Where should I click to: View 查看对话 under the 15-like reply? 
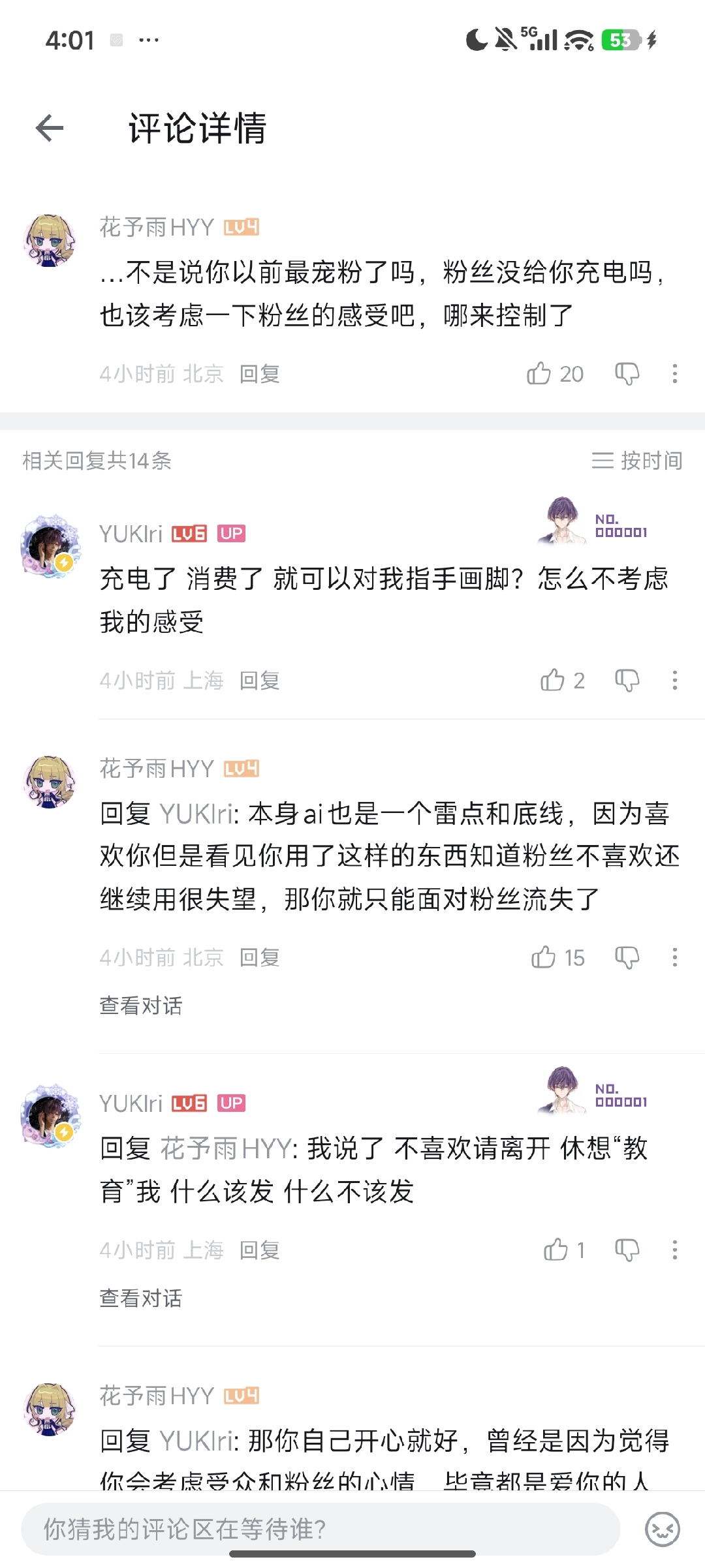[141, 1006]
